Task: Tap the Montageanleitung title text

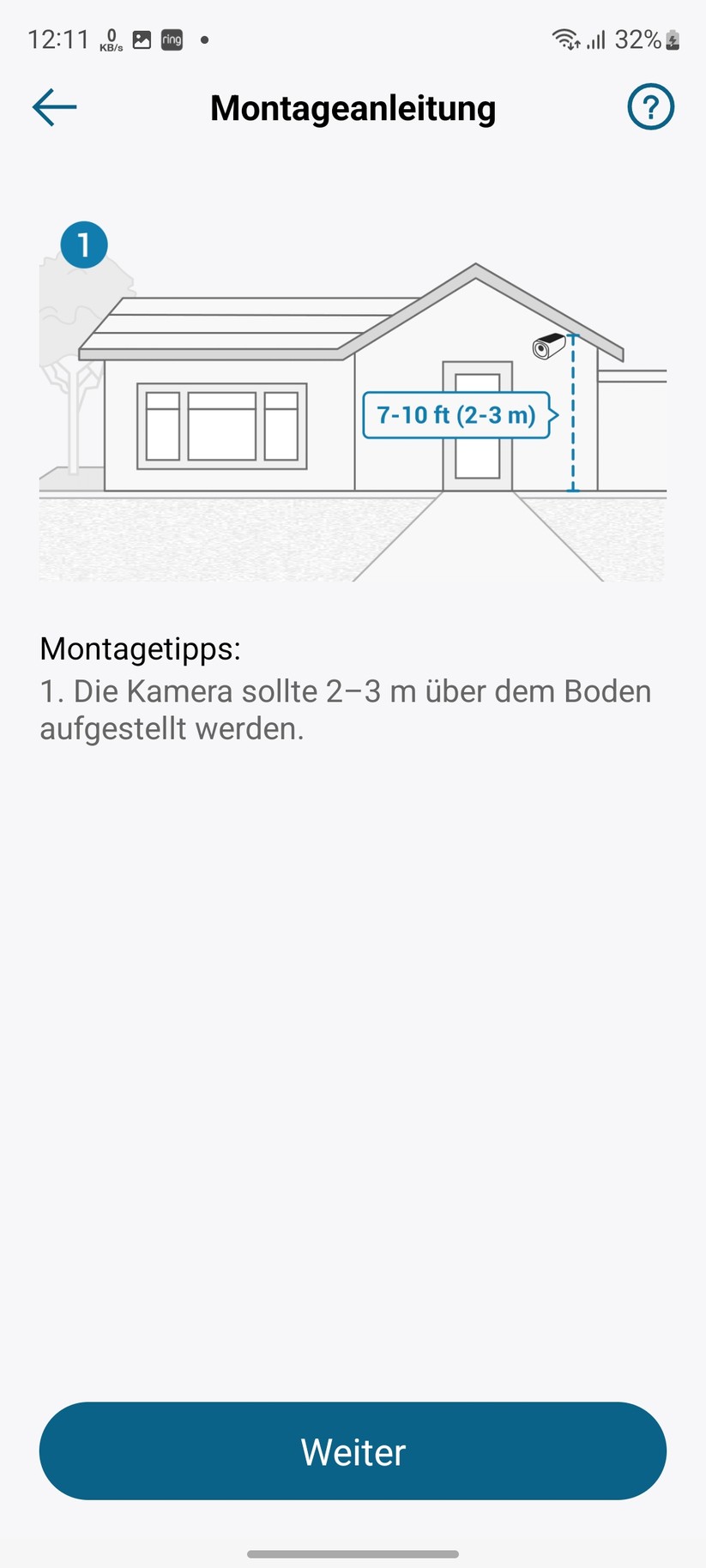Action: tap(352, 107)
